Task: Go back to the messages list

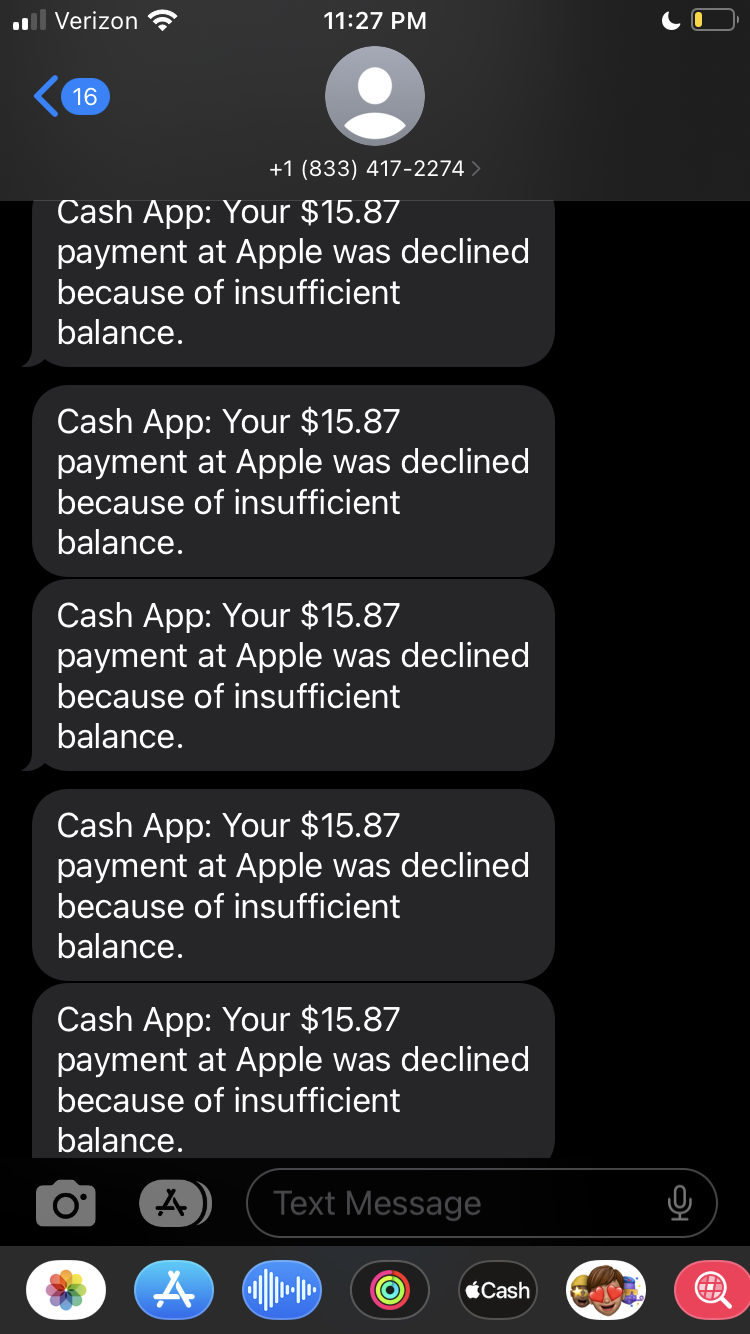Action: pyautogui.click(x=70, y=96)
